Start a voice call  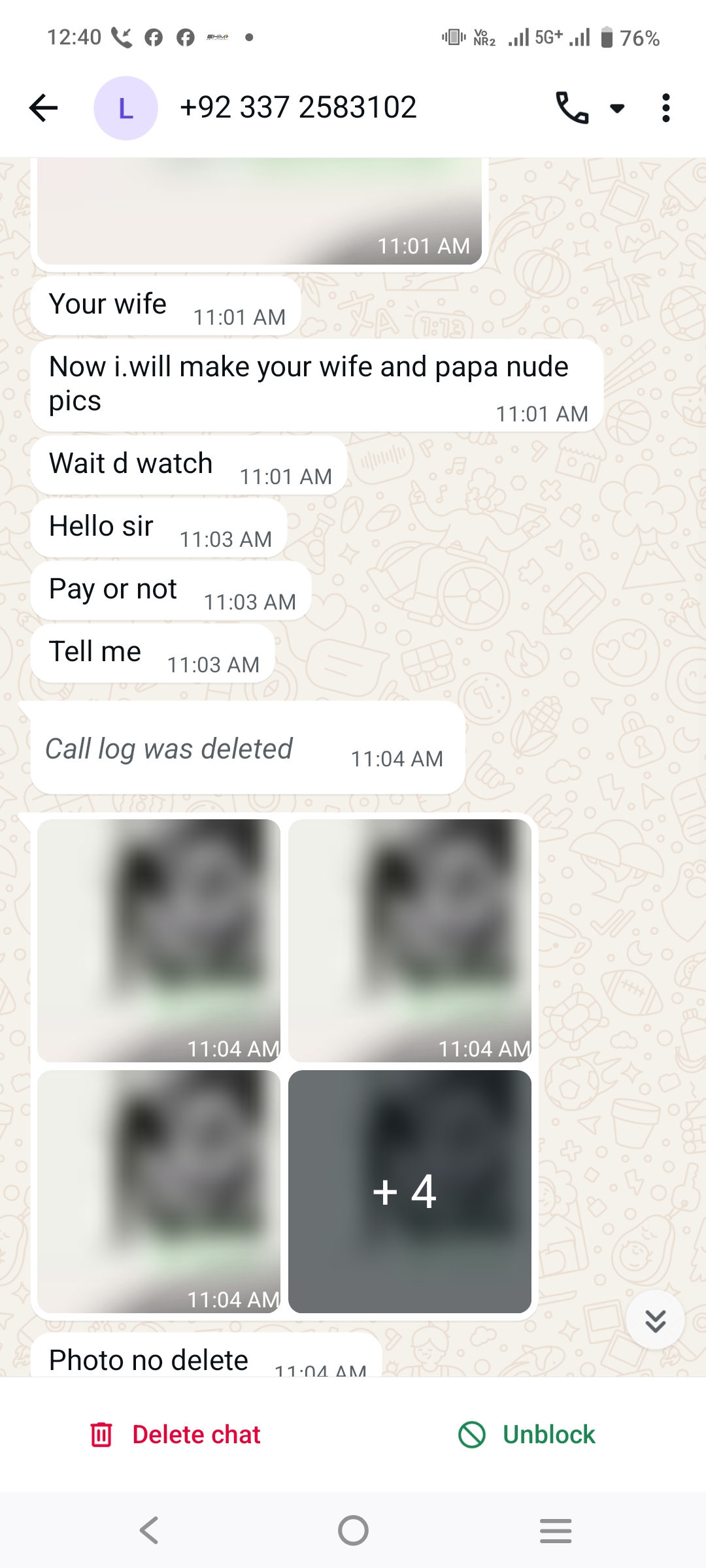coord(572,108)
